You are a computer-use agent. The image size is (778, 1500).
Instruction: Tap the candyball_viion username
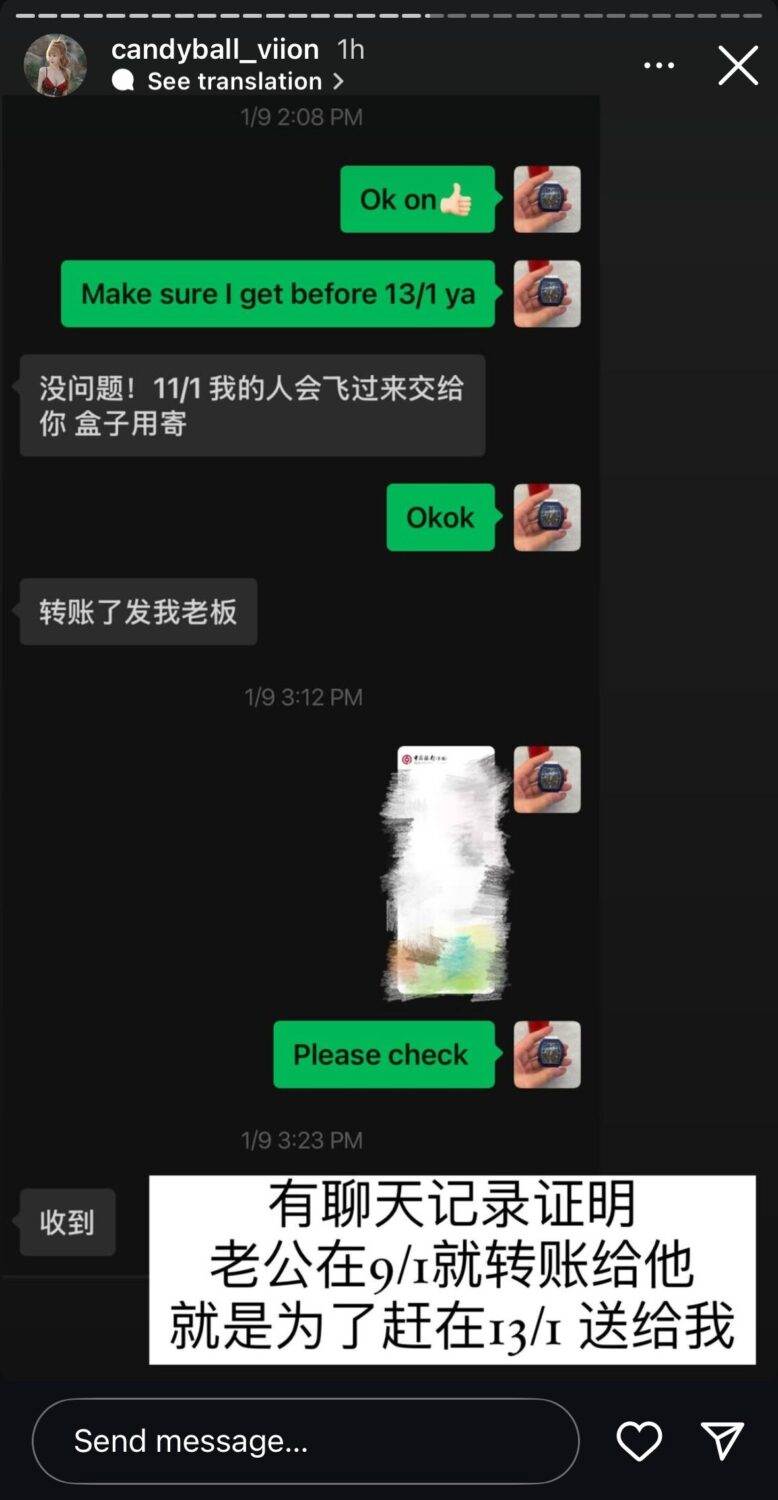click(215, 49)
